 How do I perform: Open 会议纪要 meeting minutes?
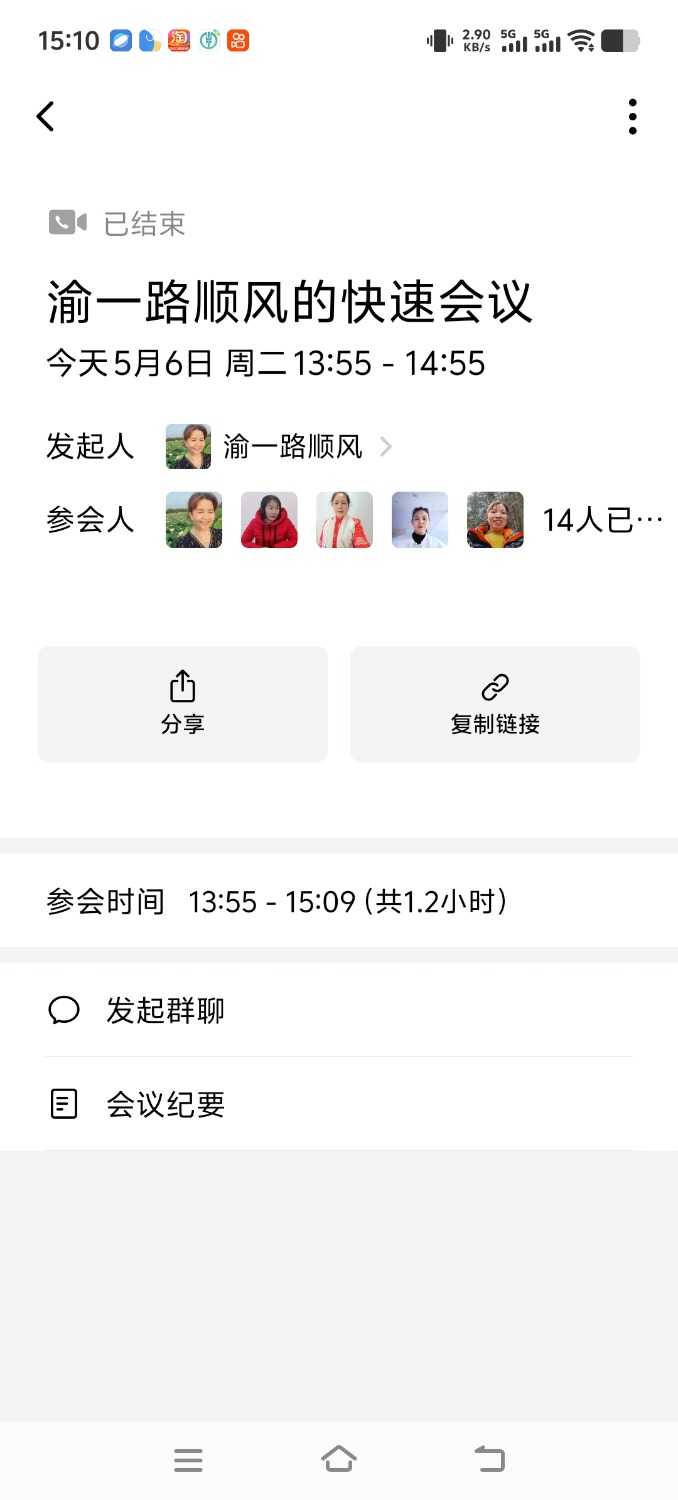[x=165, y=1104]
